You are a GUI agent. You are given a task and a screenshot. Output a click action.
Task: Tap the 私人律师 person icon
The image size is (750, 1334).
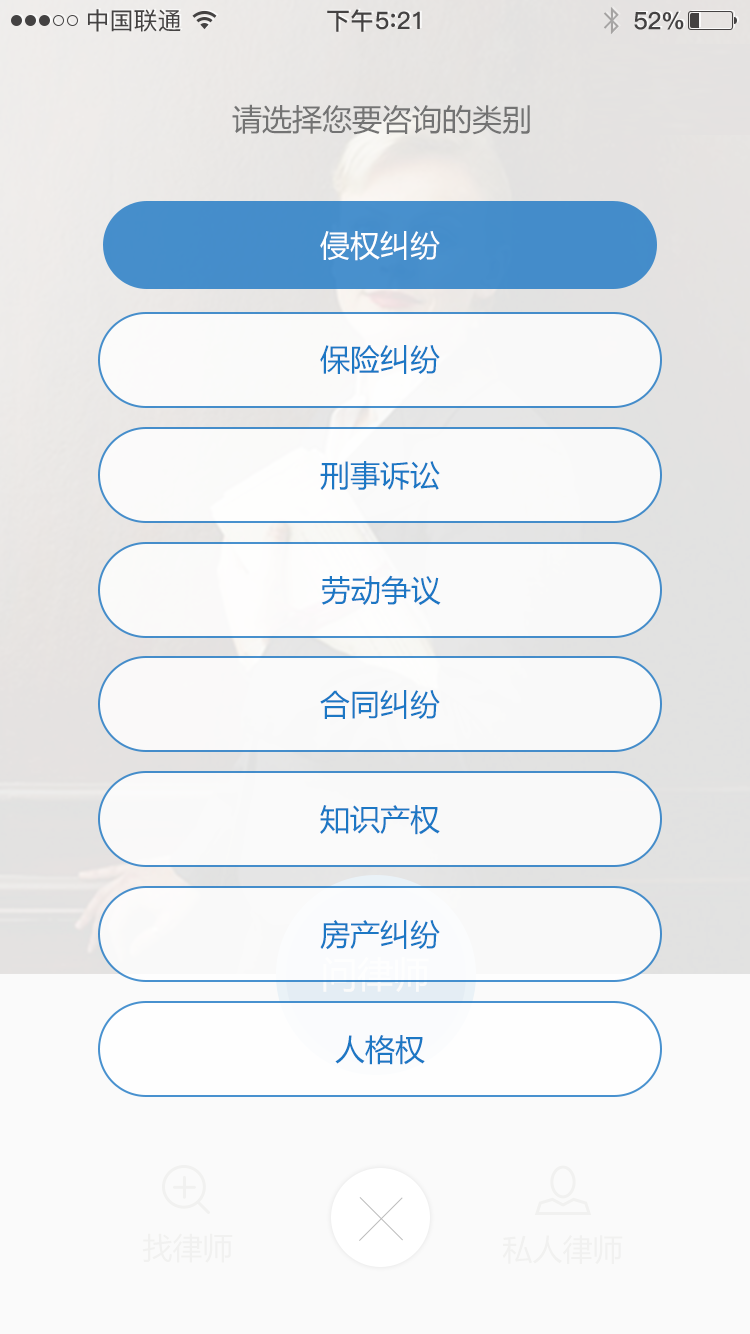[563, 1190]
